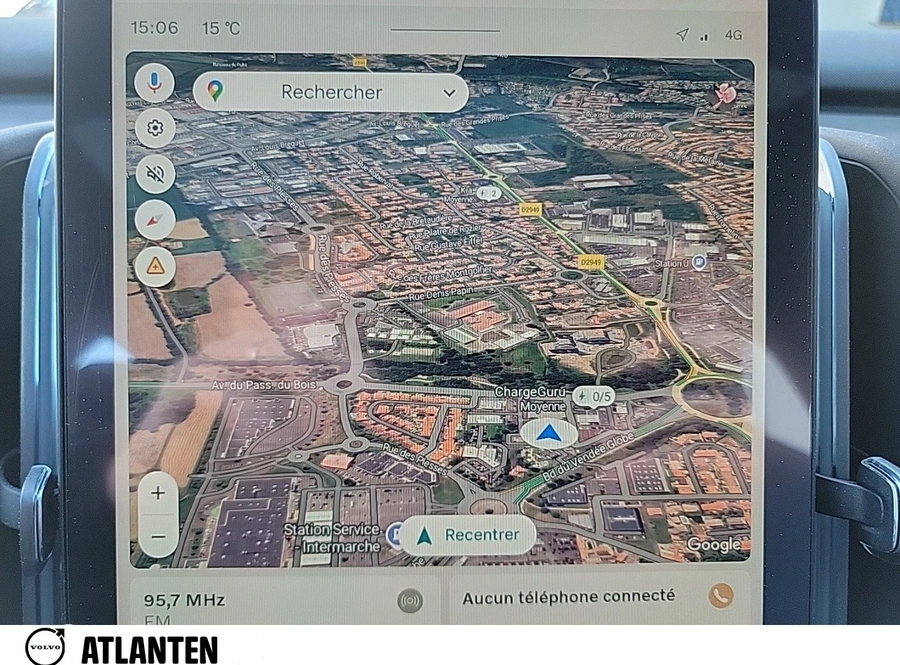Open the Rechercher search box
This screenshot has width=900, height=665.
330,92
